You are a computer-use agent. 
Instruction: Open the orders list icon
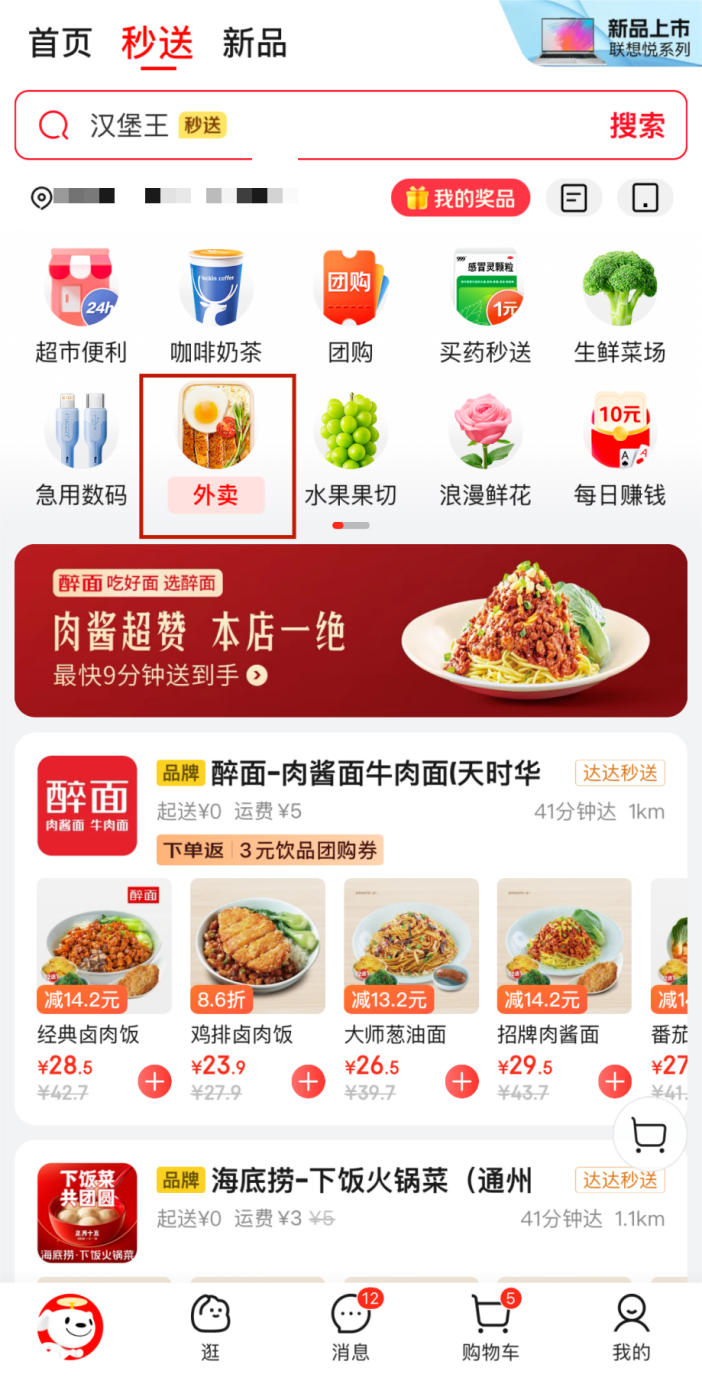[x=574, y=198]
